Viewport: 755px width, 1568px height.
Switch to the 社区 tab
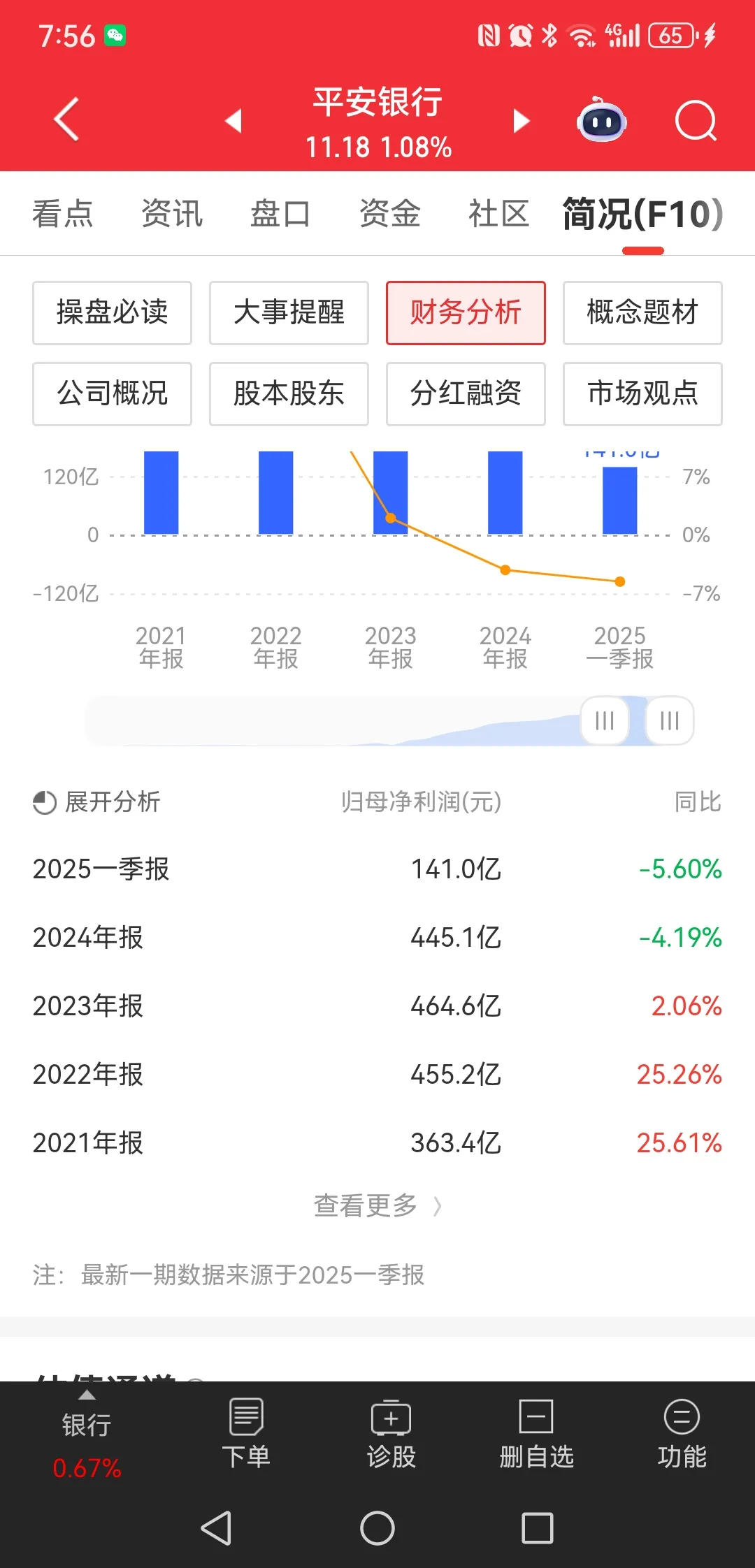[498, 214]
